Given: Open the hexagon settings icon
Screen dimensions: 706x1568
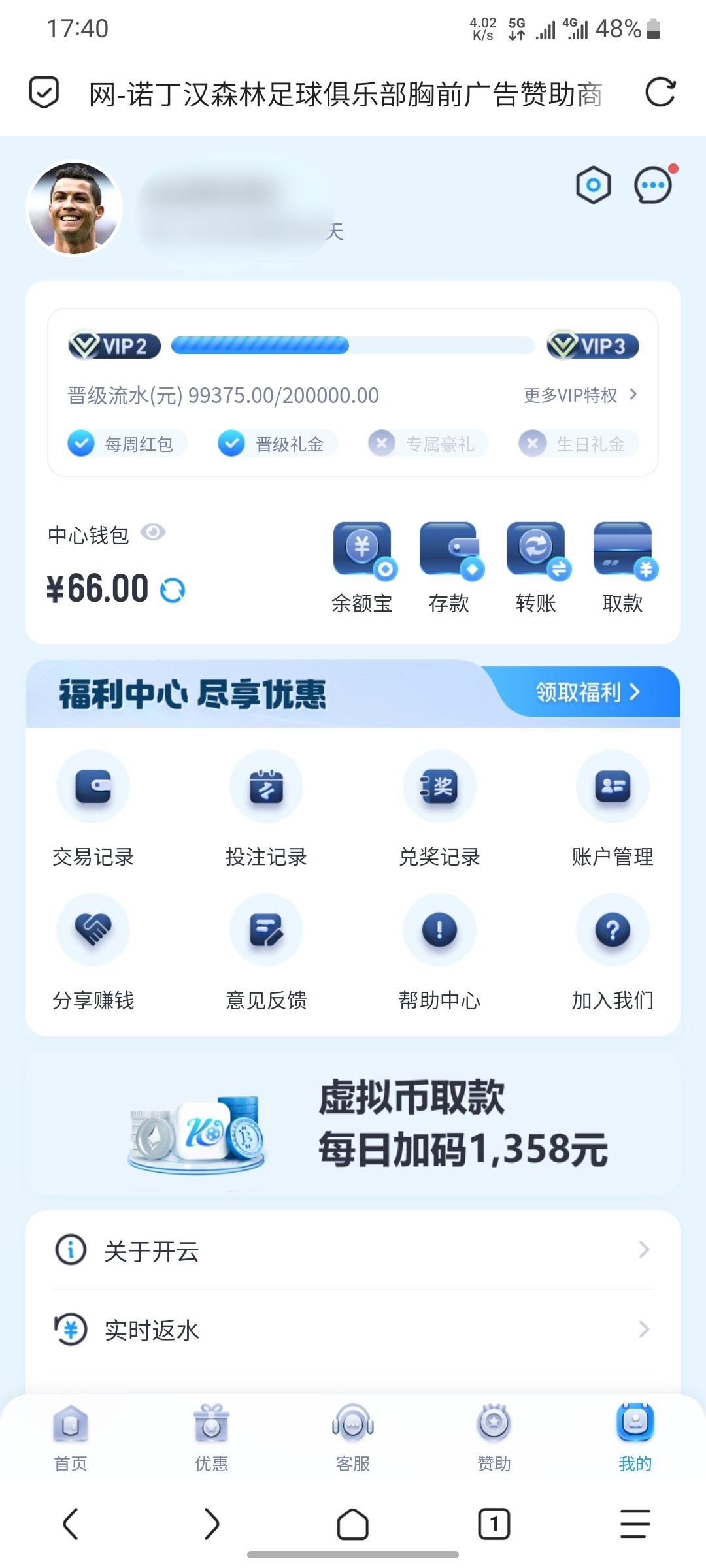Looking at the screenshot, I should pyautogui.click(x=593, y=186).
